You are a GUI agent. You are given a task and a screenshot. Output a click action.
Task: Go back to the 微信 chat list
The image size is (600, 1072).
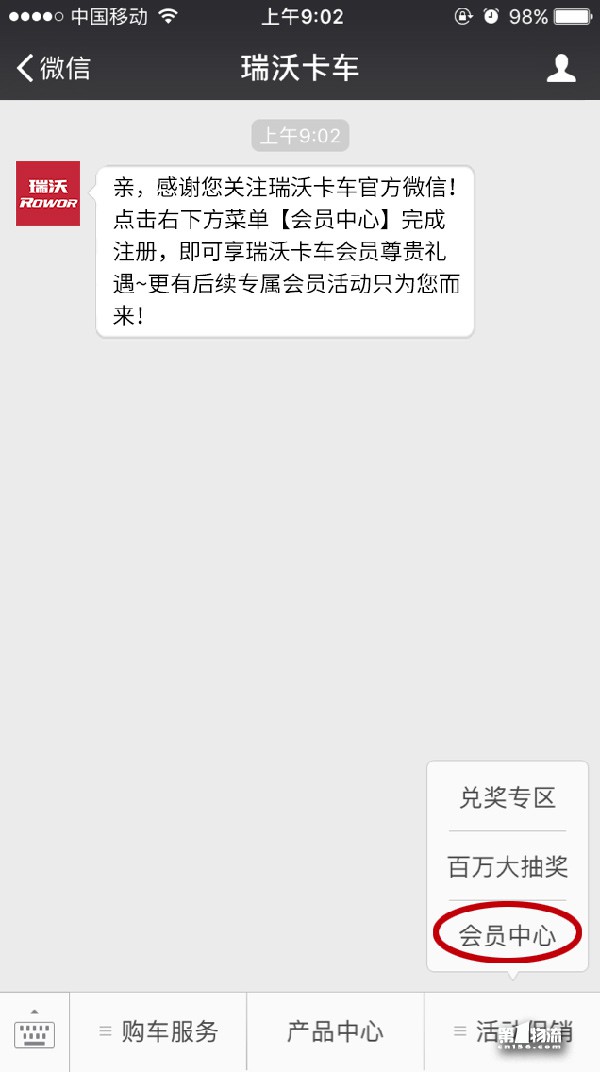tap(53, 68)
